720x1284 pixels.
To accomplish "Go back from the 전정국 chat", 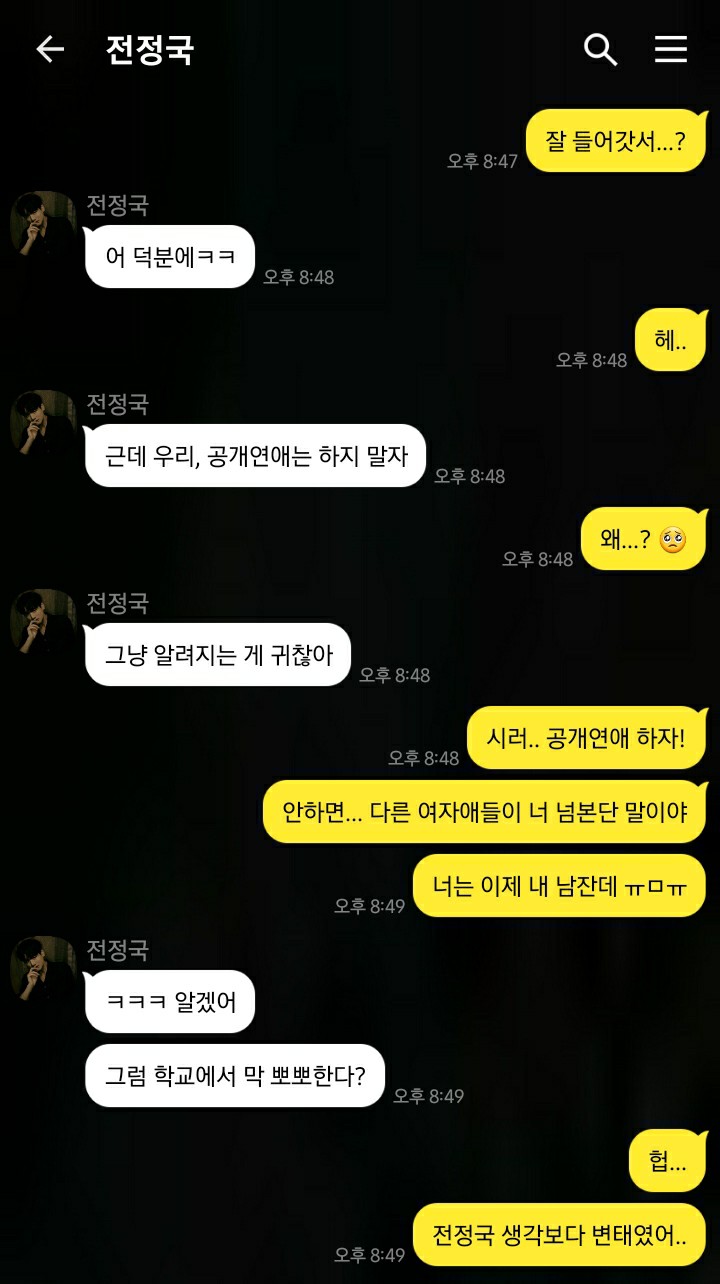I will (x=49, y=49).
